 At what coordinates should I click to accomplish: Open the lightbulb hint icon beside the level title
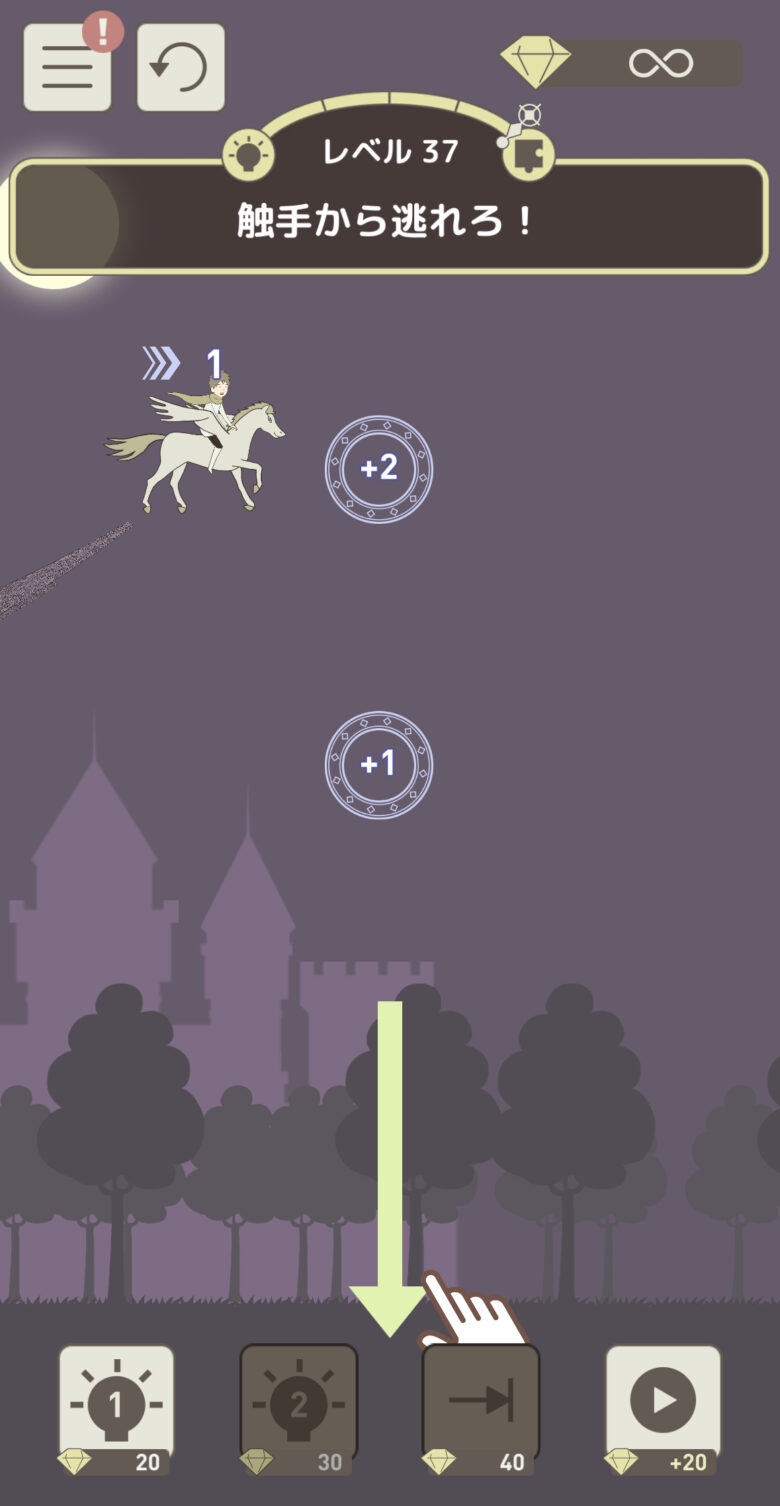tap(247, 155)
